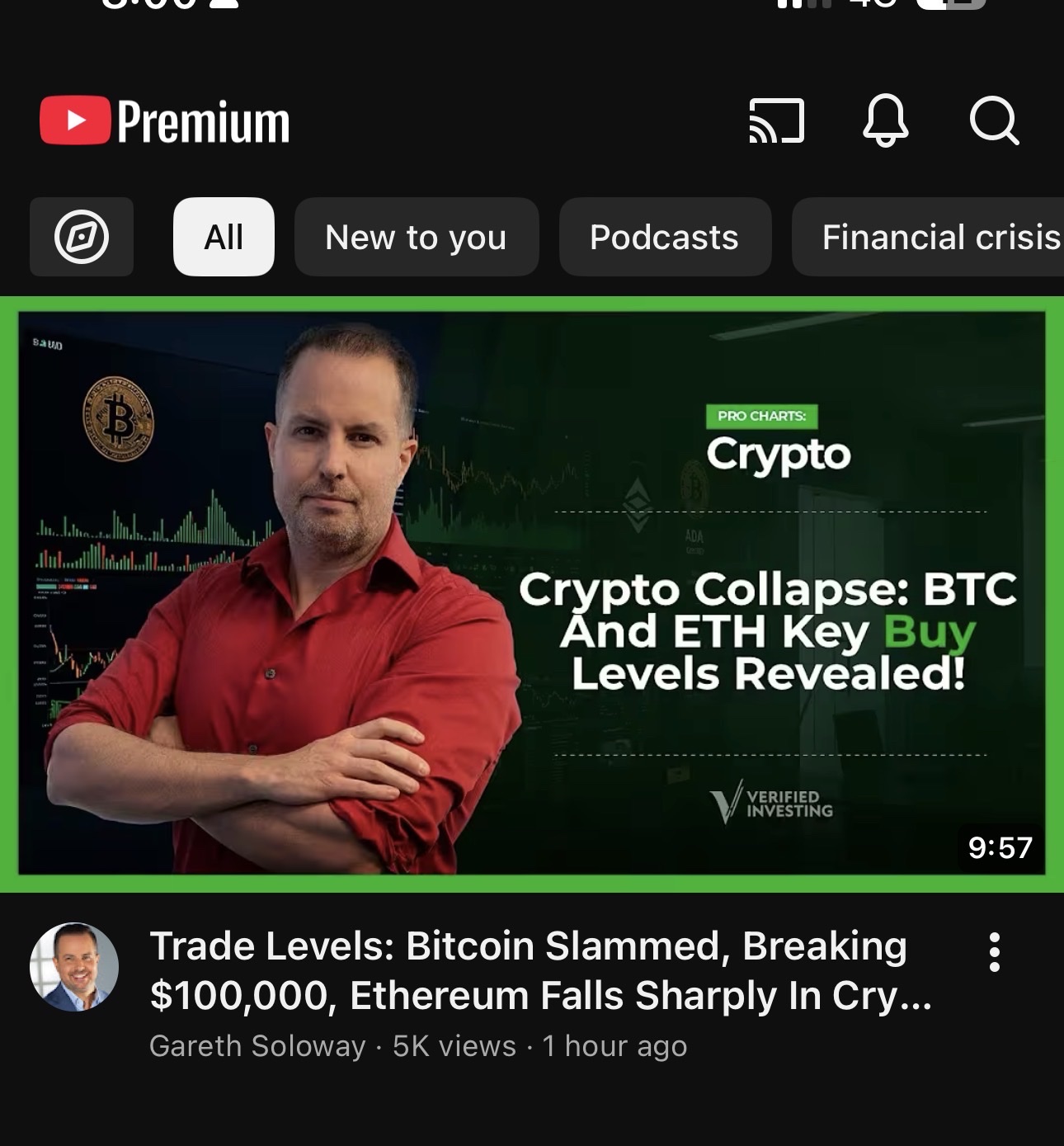Select the All filter chip
The image size is (1064, 1146).
[224, 237]
